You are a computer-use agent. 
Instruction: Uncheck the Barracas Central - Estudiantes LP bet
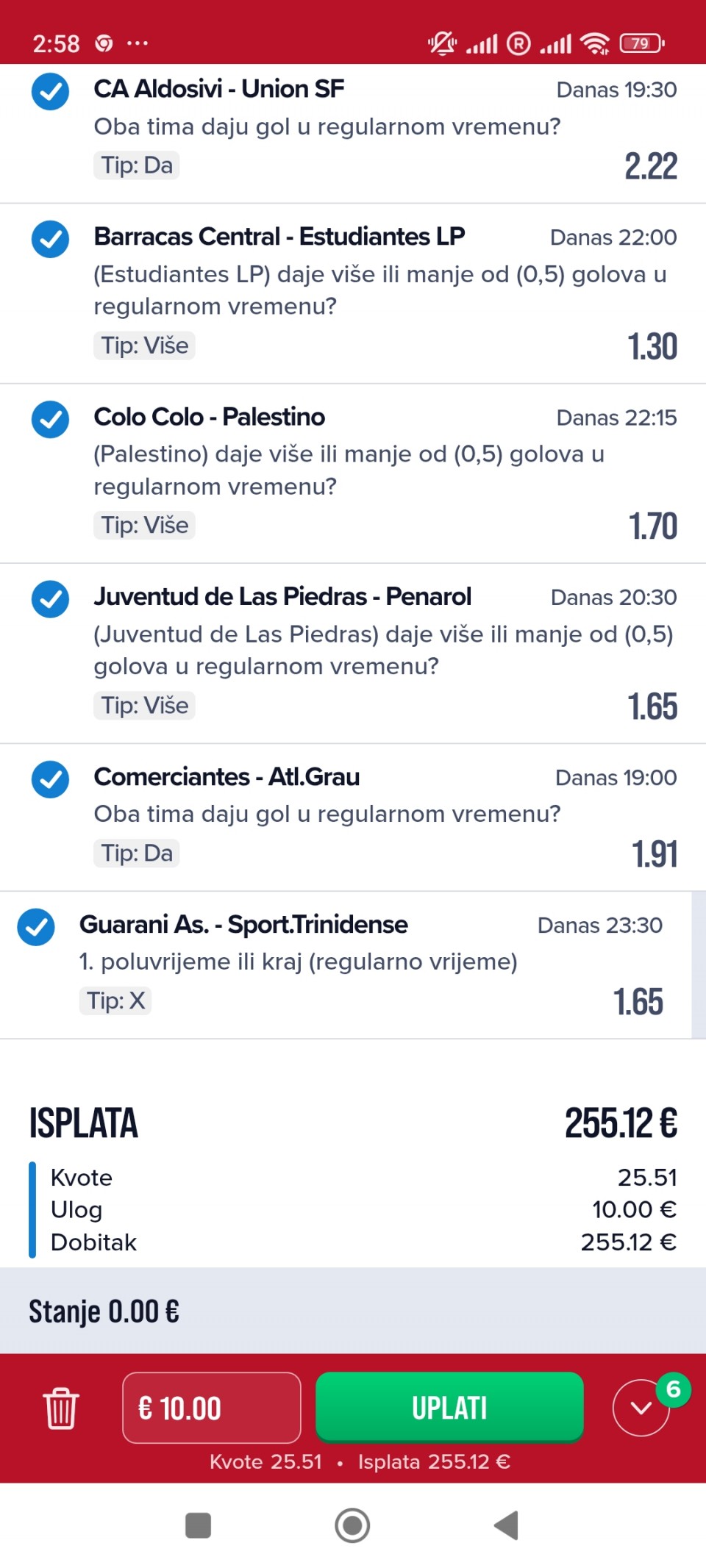50,239
